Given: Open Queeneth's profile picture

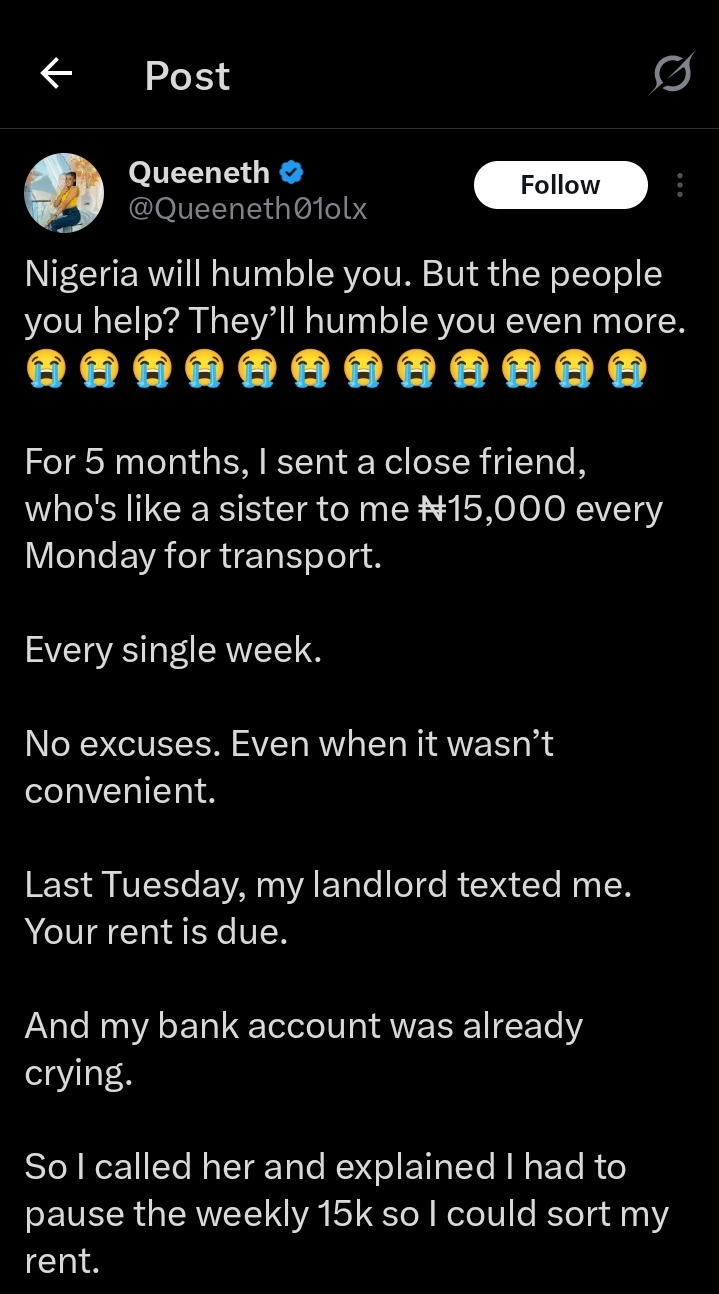Looking at the screenshot, I should pyautogui.click(x=64, y=193).
